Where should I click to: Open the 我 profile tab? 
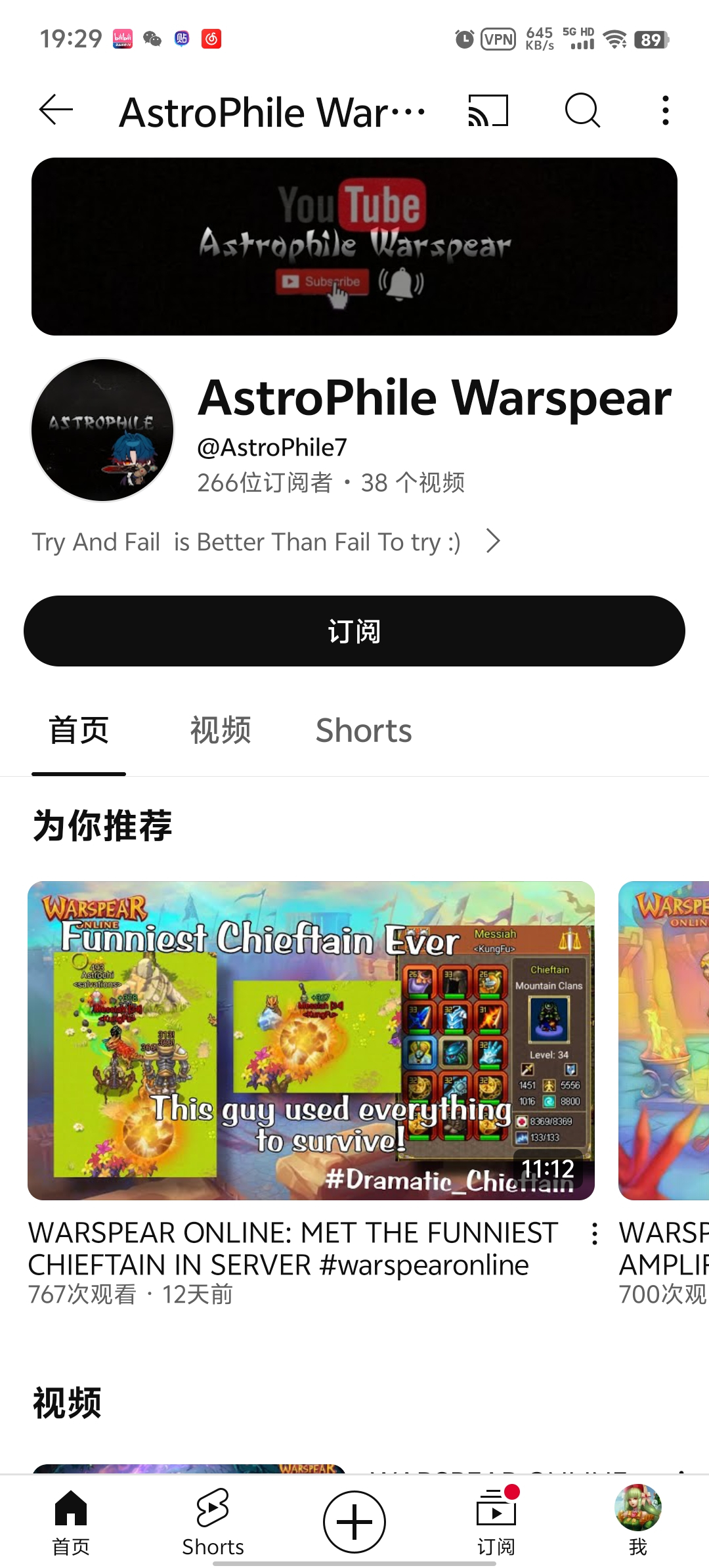(x=638, y=1521)
